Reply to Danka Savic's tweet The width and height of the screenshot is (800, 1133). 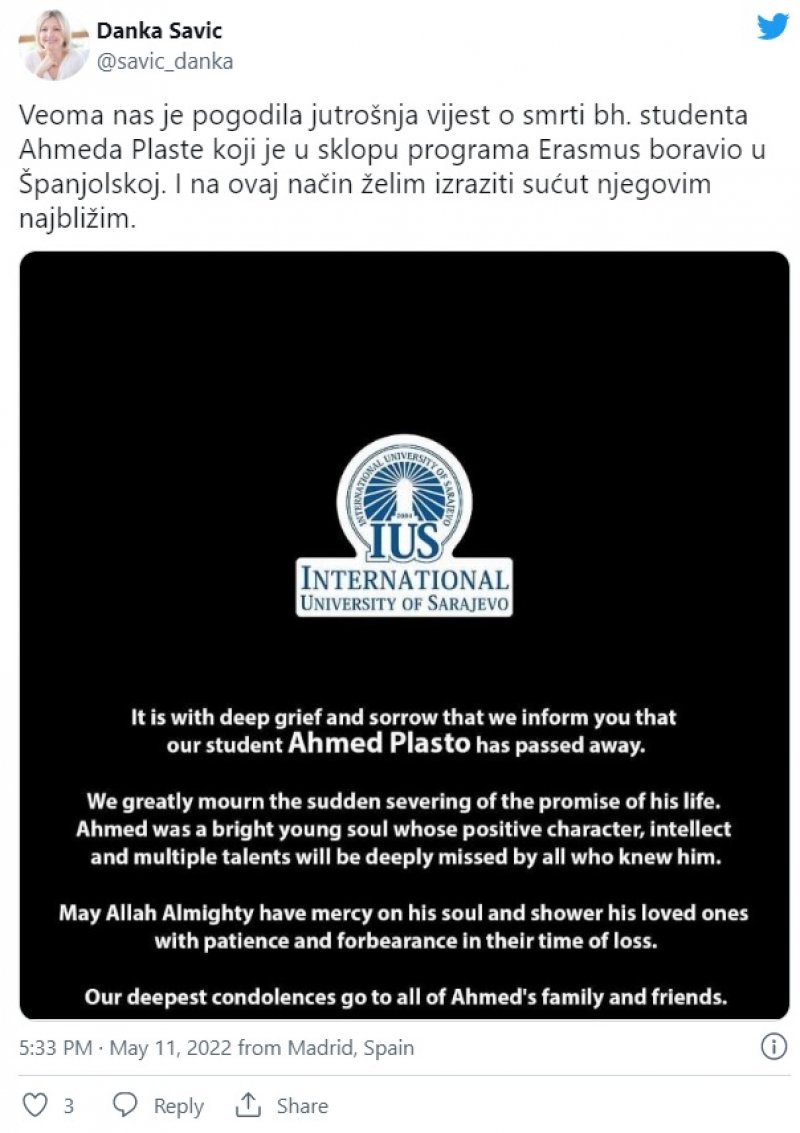[158, 1105]
